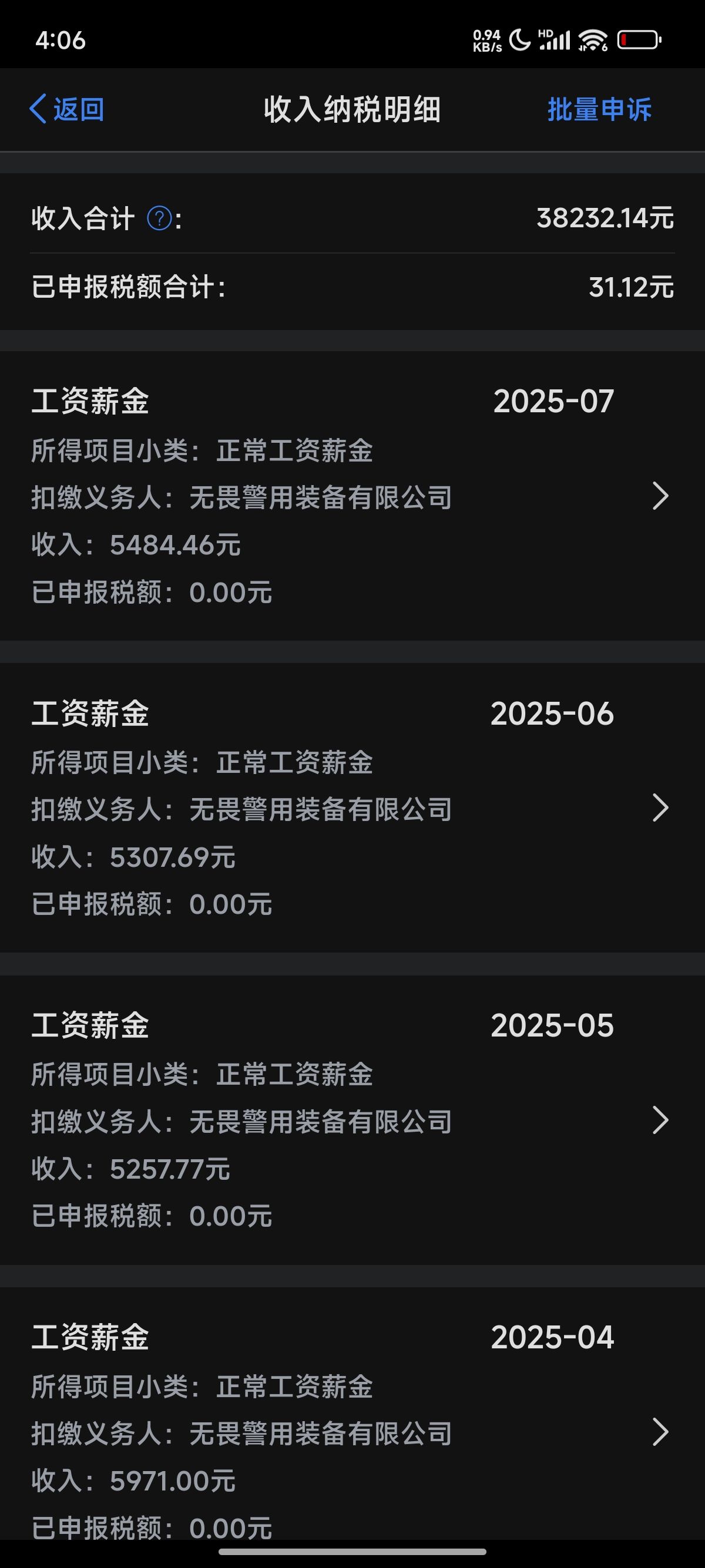Tap the help icon beside 收入合计
The width and height of the screenshot is (705, 1568).
pyautogui.click(x=160, y=218)
